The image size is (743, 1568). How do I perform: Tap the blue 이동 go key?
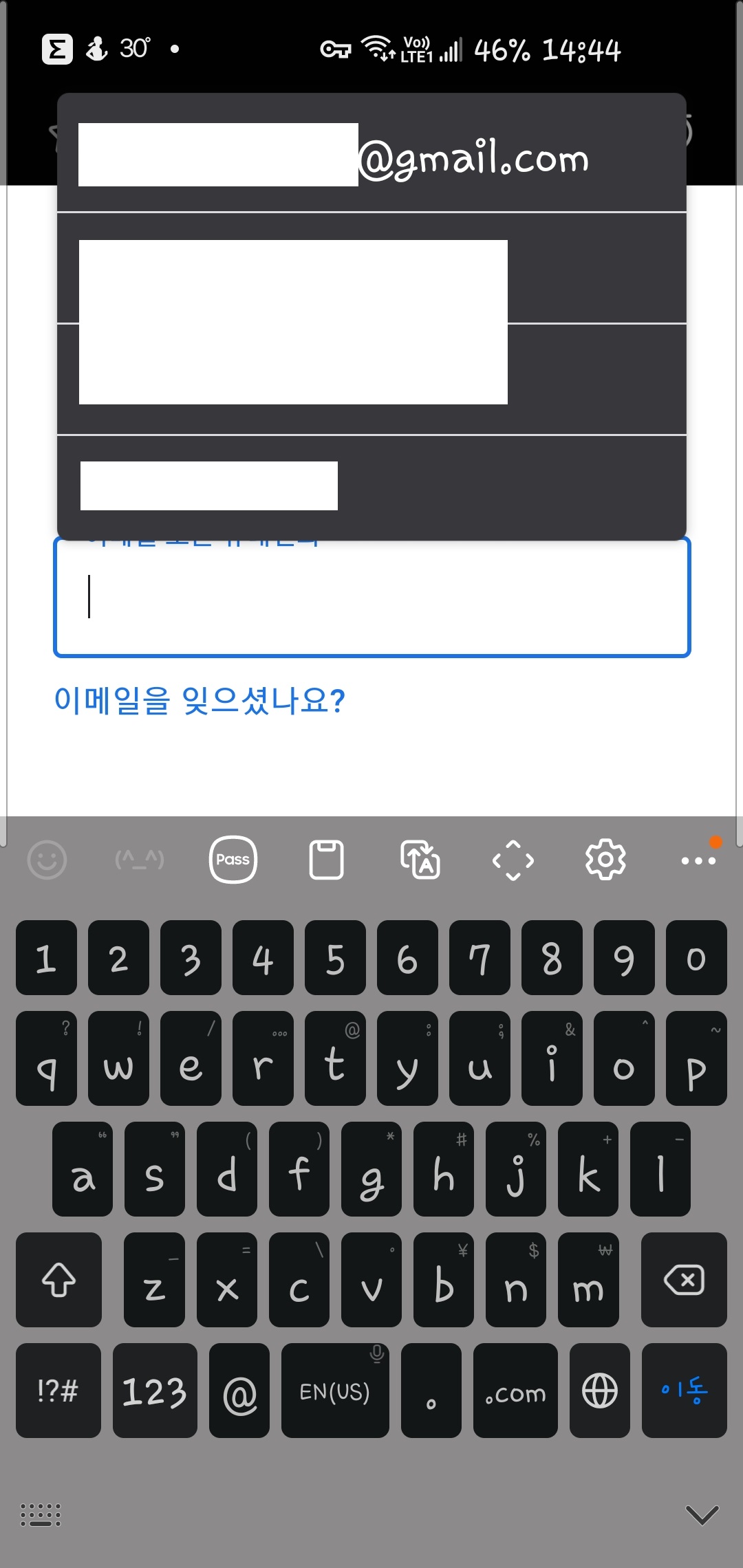coord(685,1390)
